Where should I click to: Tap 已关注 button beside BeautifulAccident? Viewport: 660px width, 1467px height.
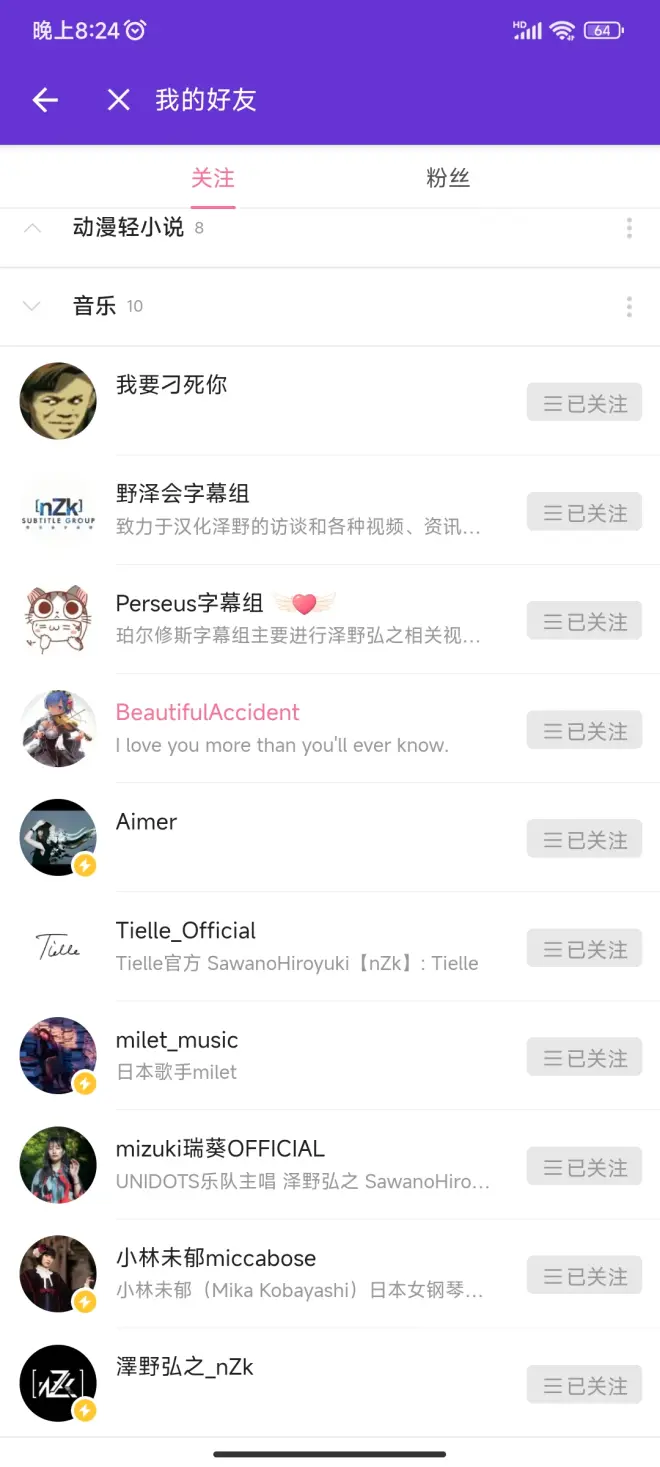584,731
